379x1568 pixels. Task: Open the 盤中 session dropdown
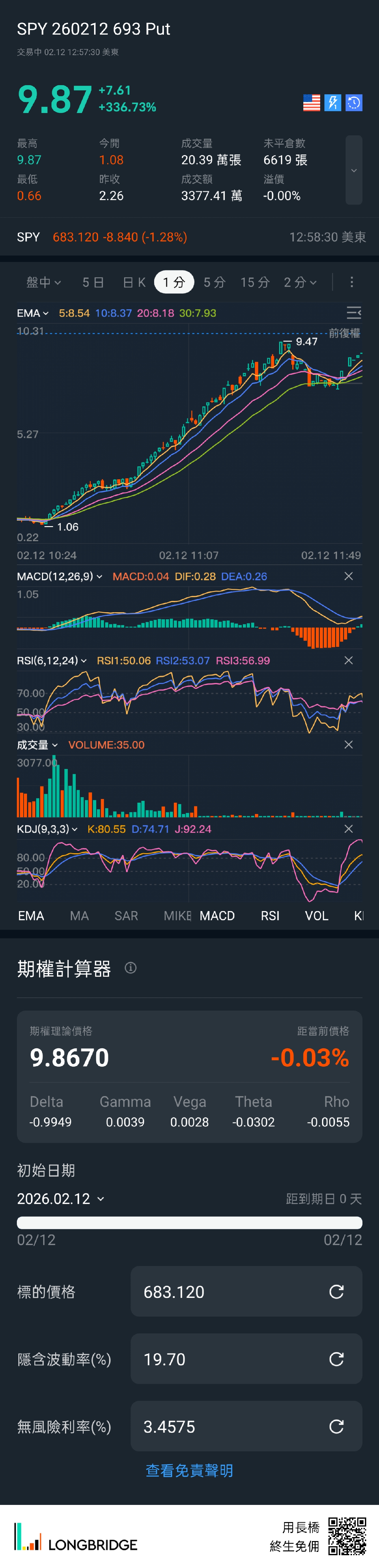tap(43, 282)
